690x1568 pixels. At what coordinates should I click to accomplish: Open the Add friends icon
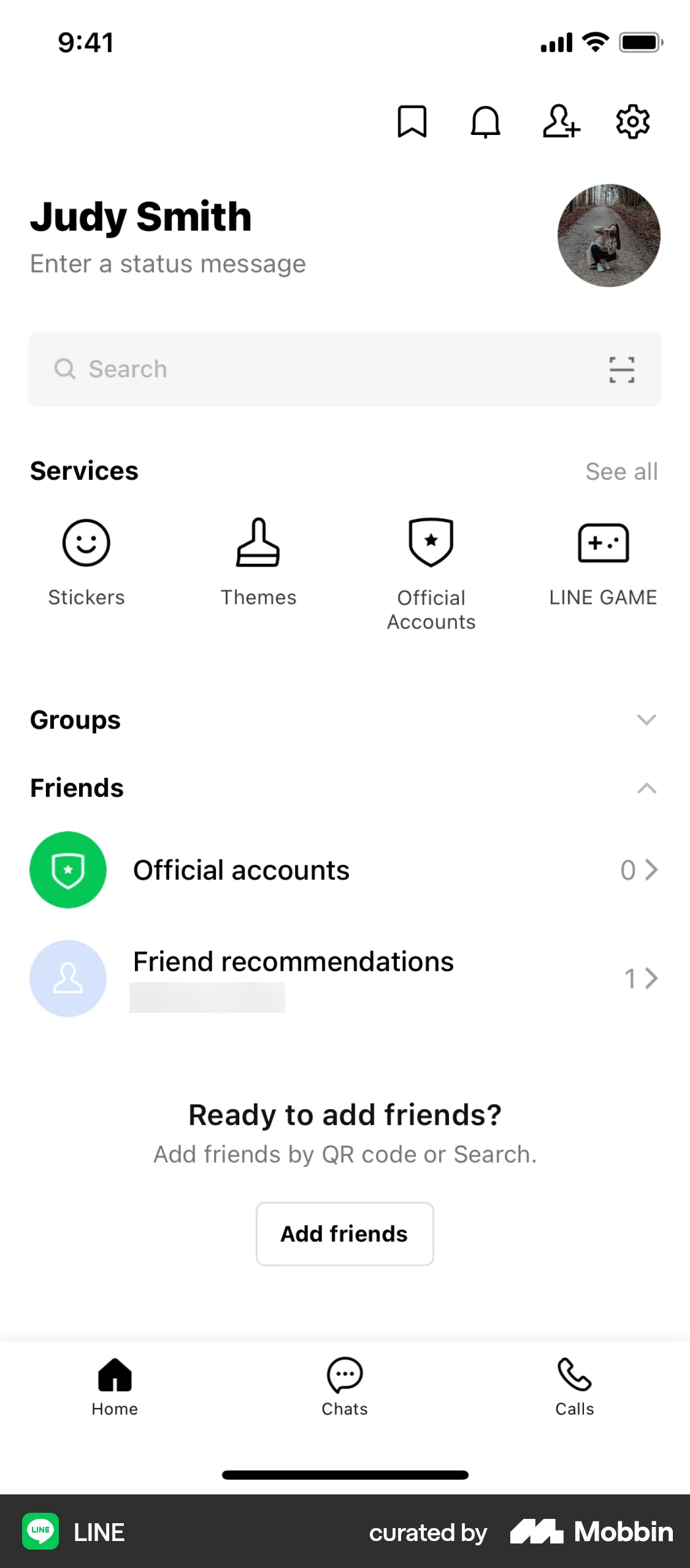(560, 121)
